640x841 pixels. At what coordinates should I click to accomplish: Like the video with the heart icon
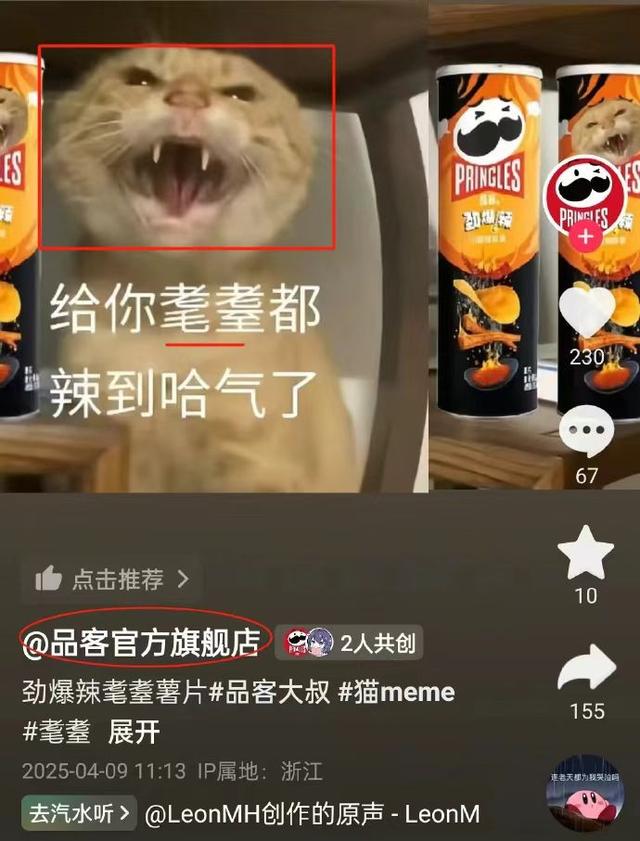coord(588,315)
